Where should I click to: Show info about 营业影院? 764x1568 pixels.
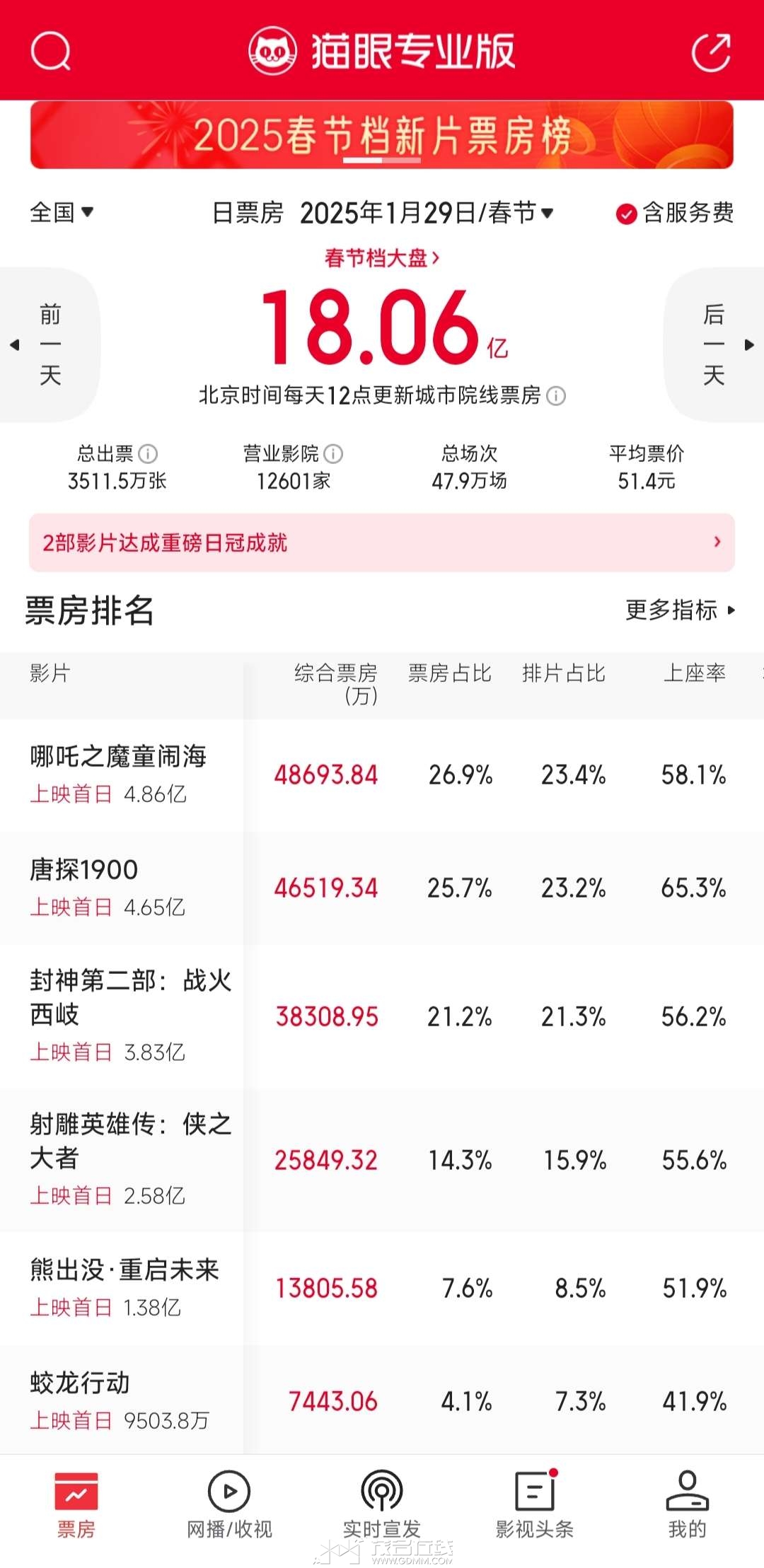pos(333,453)
